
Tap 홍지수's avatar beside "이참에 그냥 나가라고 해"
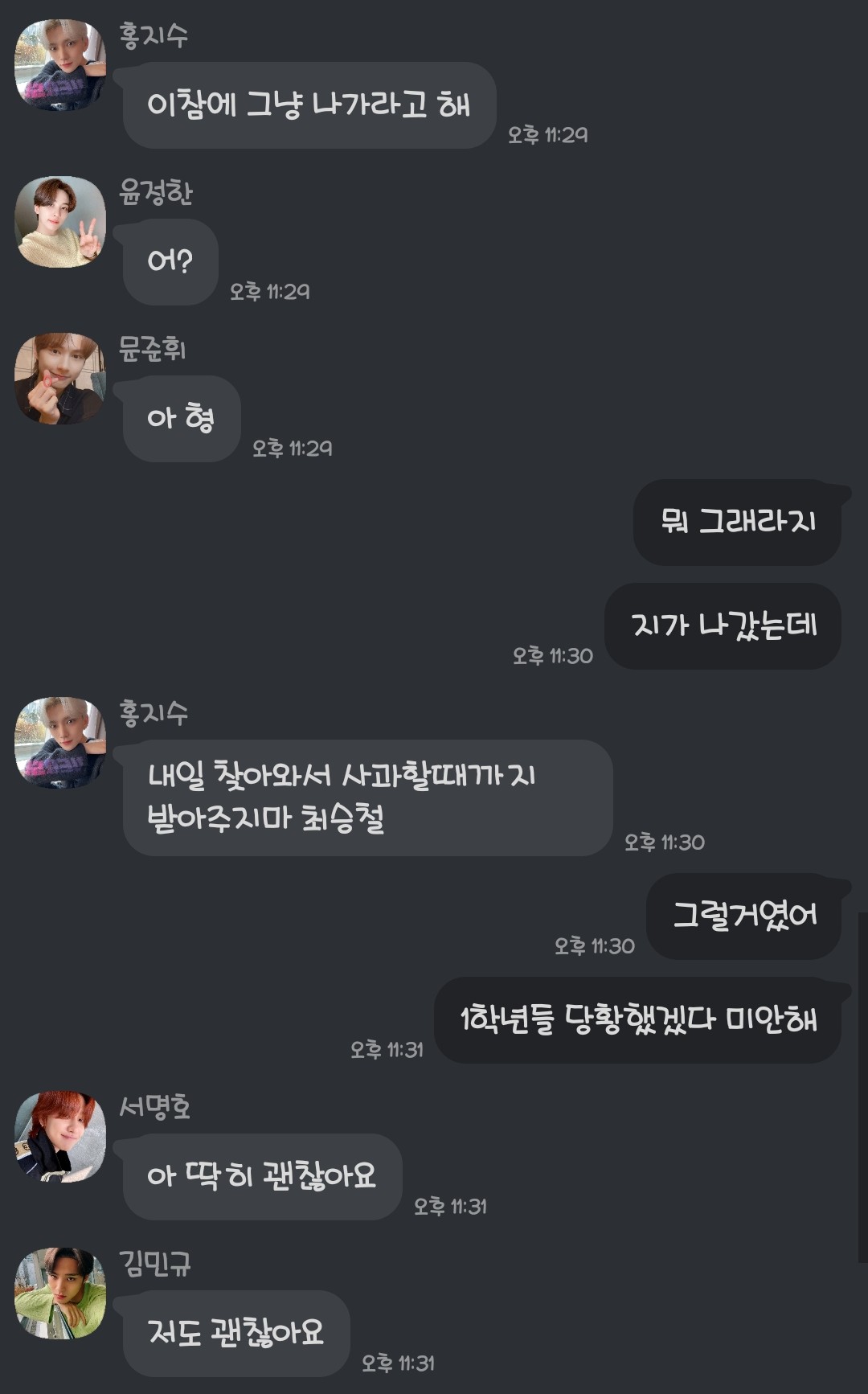point(60,65)
